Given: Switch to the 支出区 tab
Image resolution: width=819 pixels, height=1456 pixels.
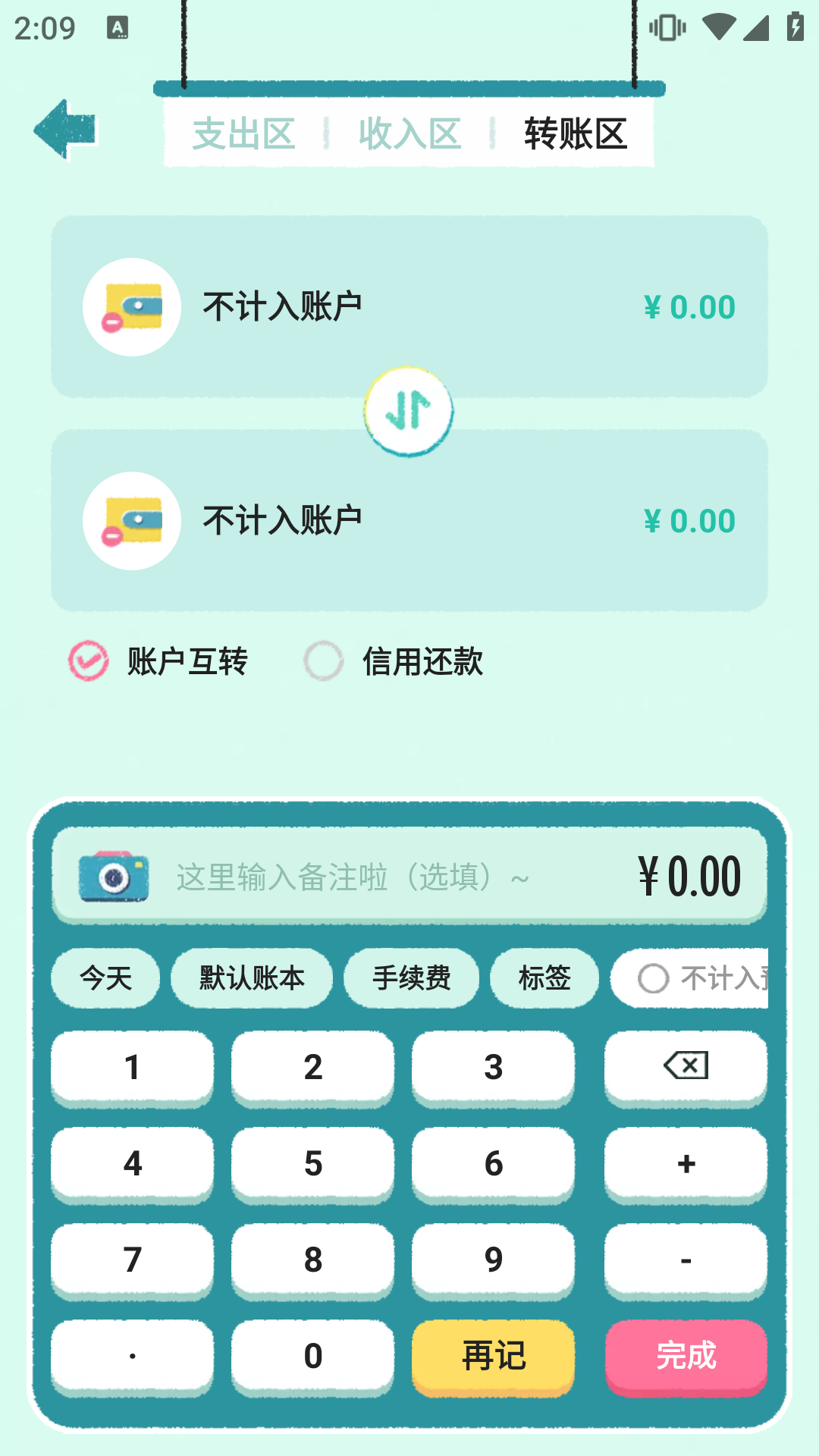Looking at the screenshot, I should (244, 134).
